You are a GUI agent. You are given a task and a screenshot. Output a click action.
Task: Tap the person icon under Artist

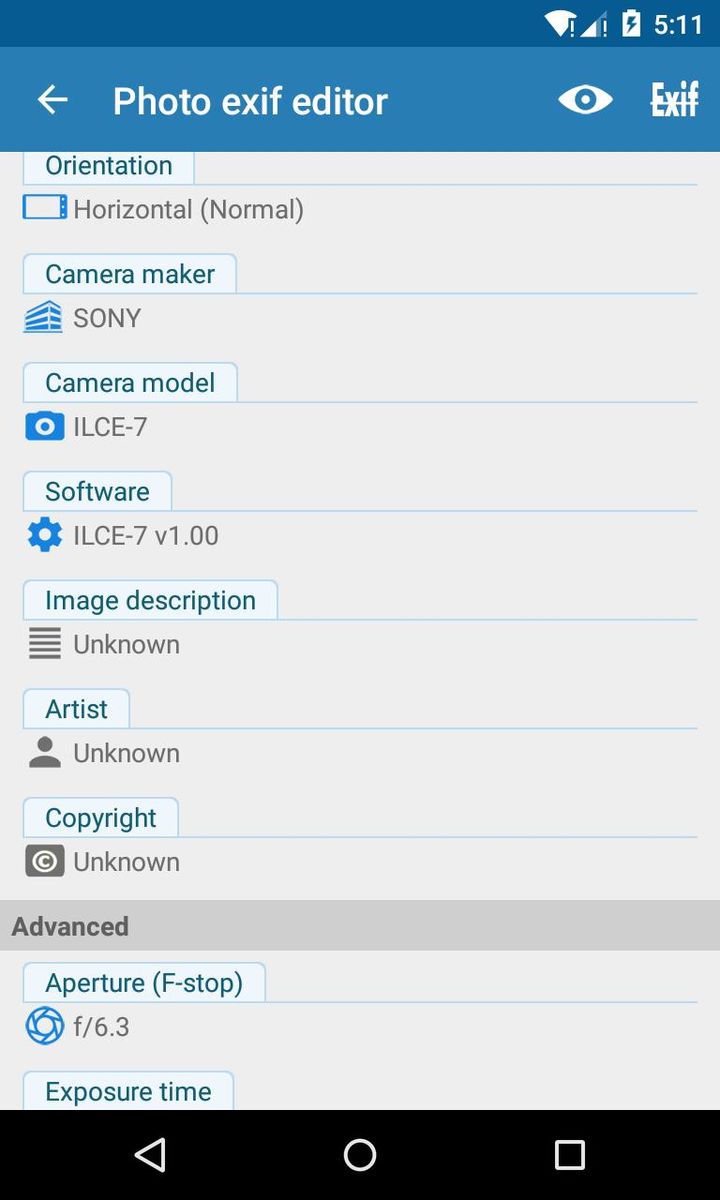44,752
